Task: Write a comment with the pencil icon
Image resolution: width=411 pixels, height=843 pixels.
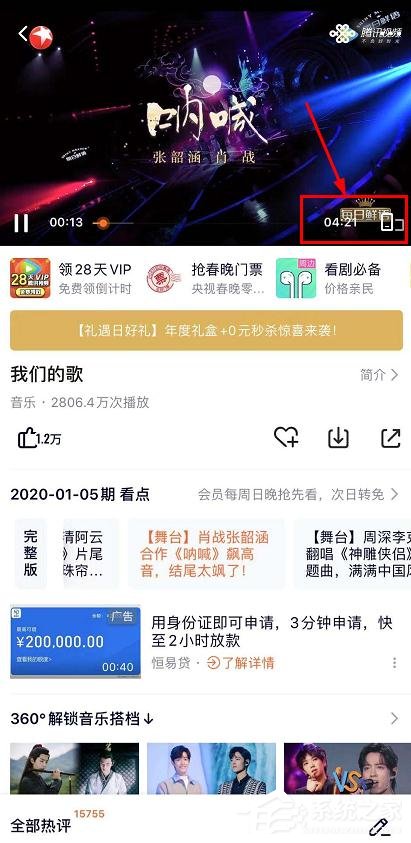Action: point(380,827)
